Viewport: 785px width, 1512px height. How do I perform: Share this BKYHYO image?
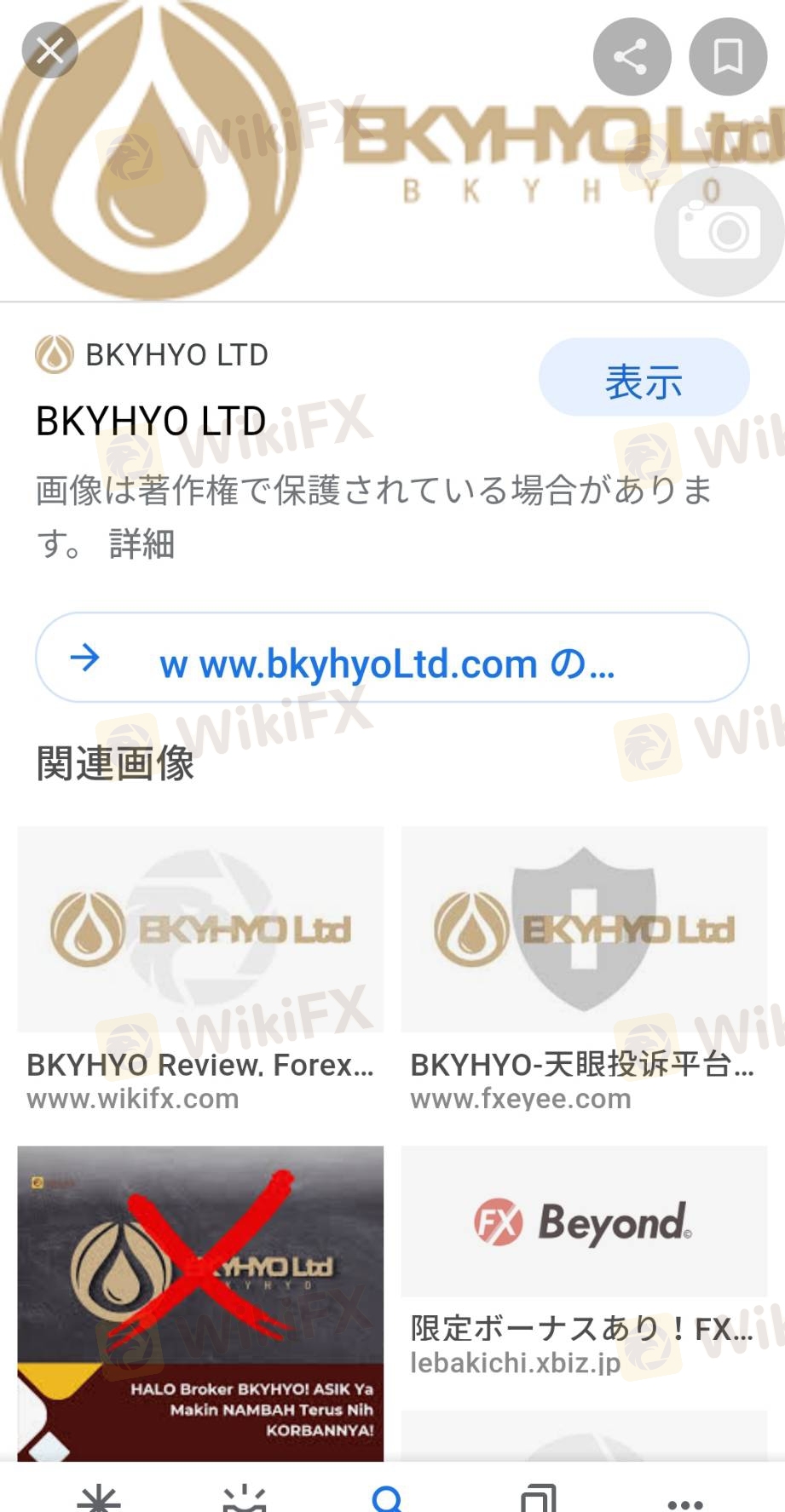pos(632,57)
